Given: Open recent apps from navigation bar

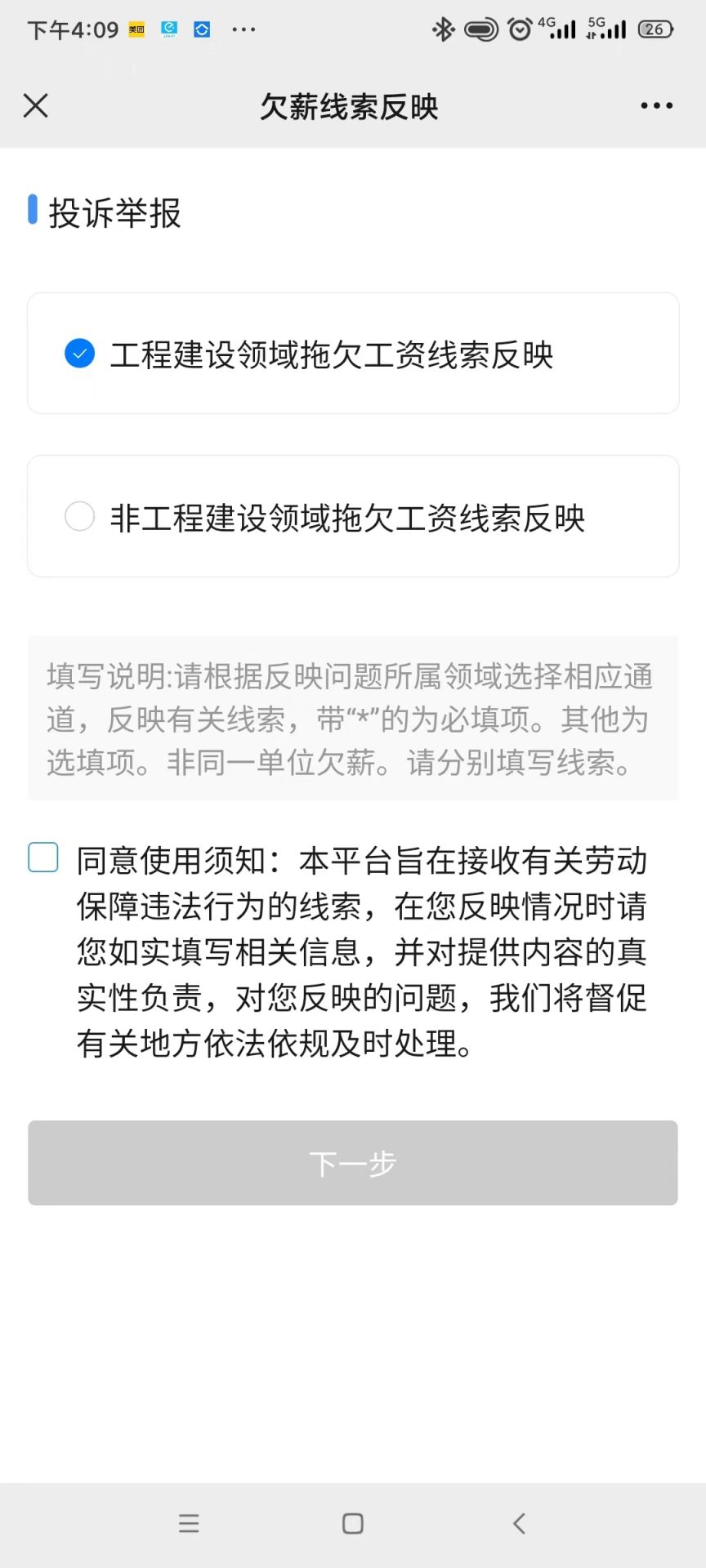Looking at the screenshot, I should (189, 1523).
